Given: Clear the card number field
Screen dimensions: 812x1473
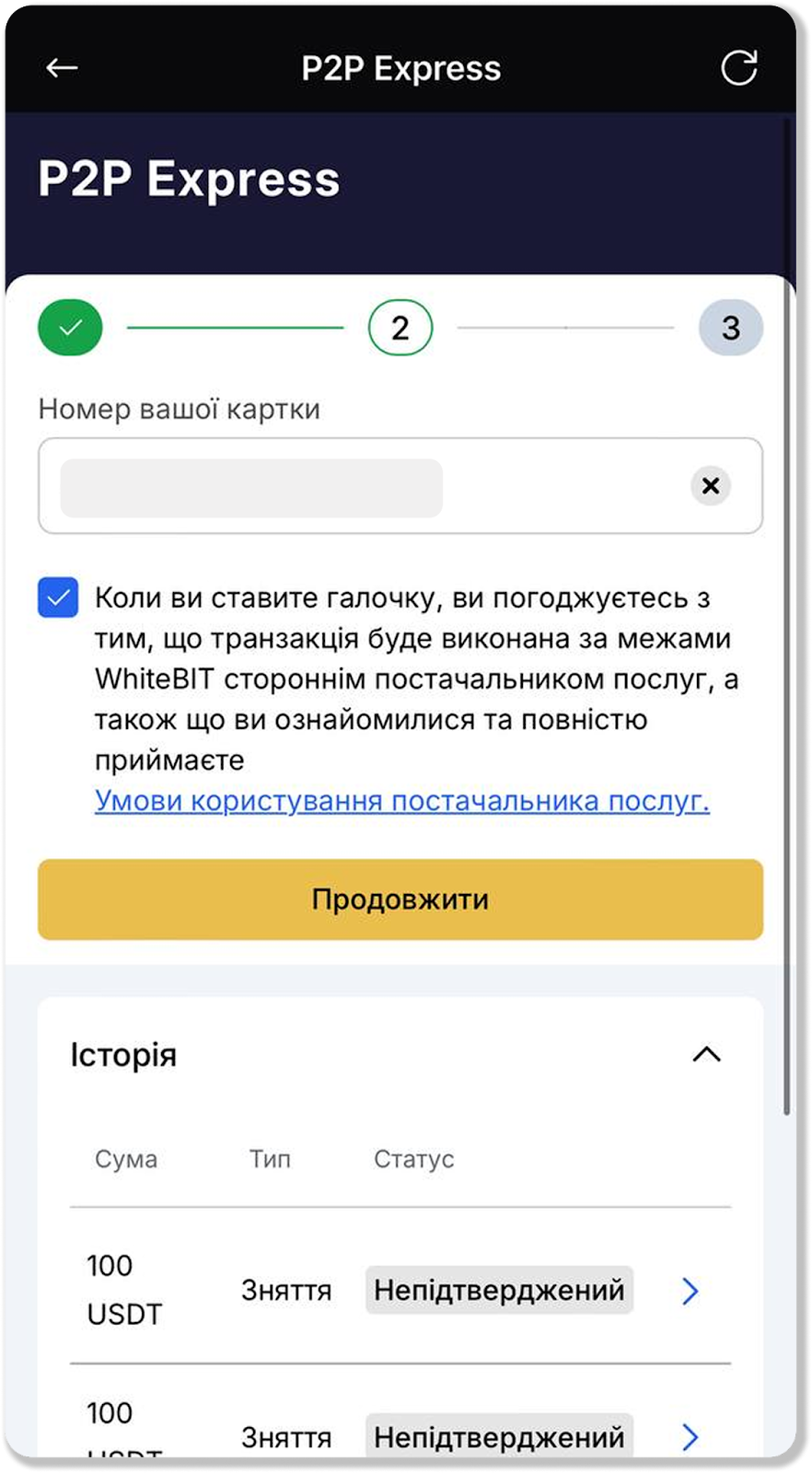Looking at the screenshot, I should 711,486.
